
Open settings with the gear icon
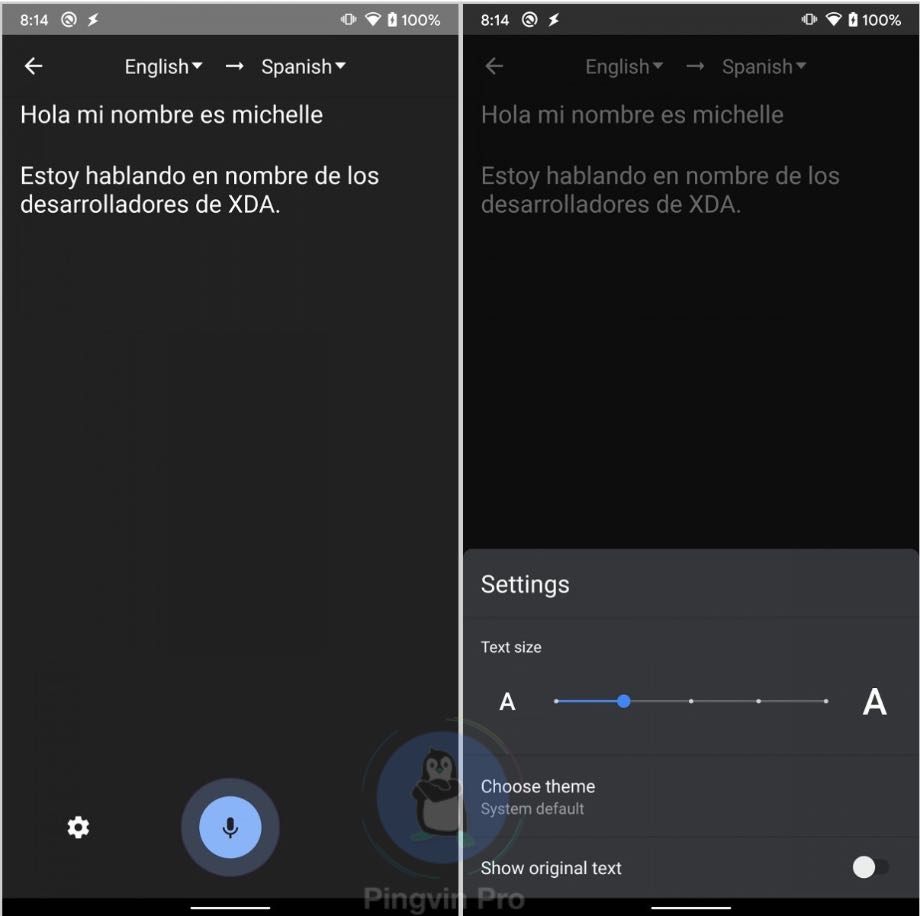pyautogui.click(x=78, y=827)
